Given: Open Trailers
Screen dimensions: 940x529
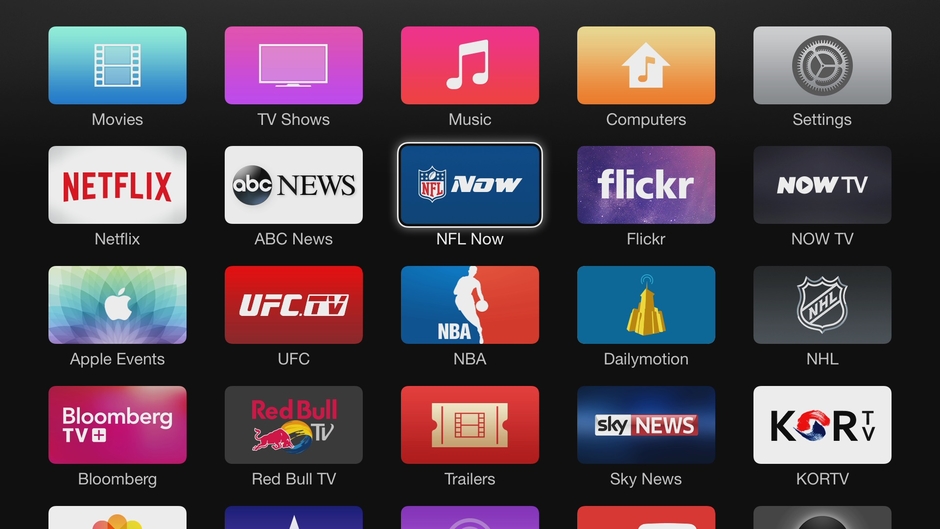Looking at the screenshot, I should click(x=470, y=425).
